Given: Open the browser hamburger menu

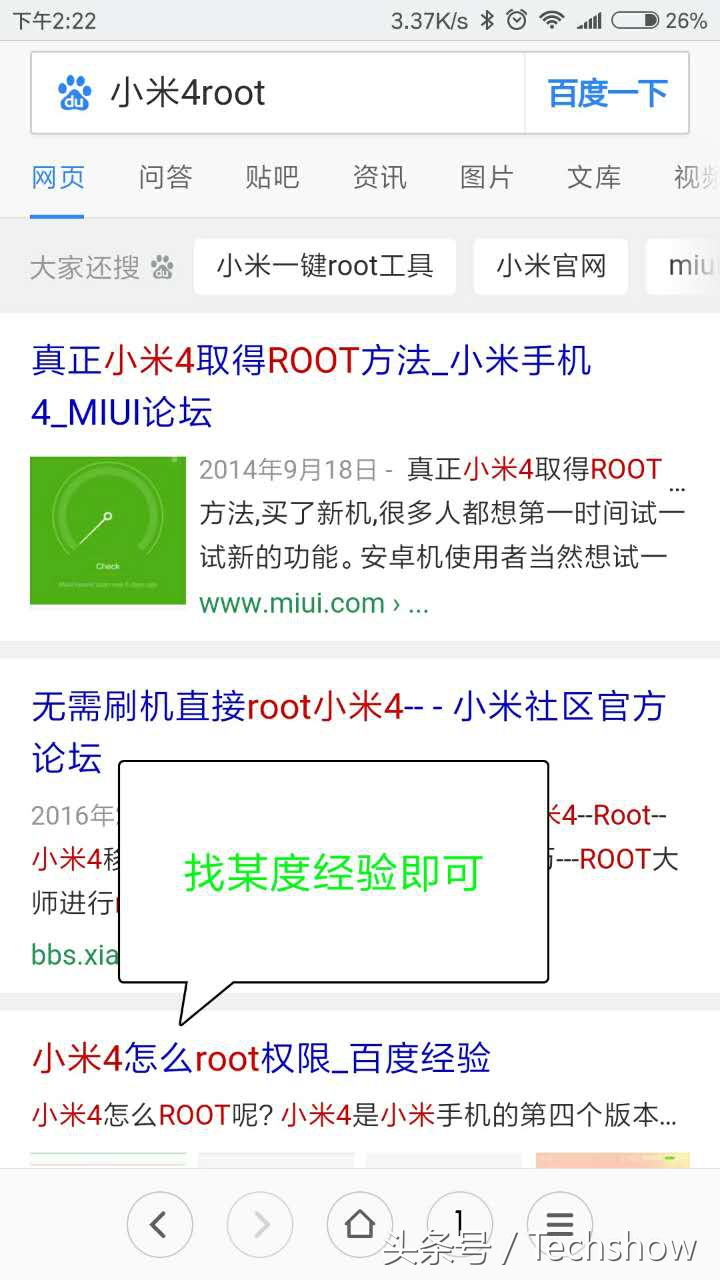Looking at the screenshot, I should tap(560, 1223).
